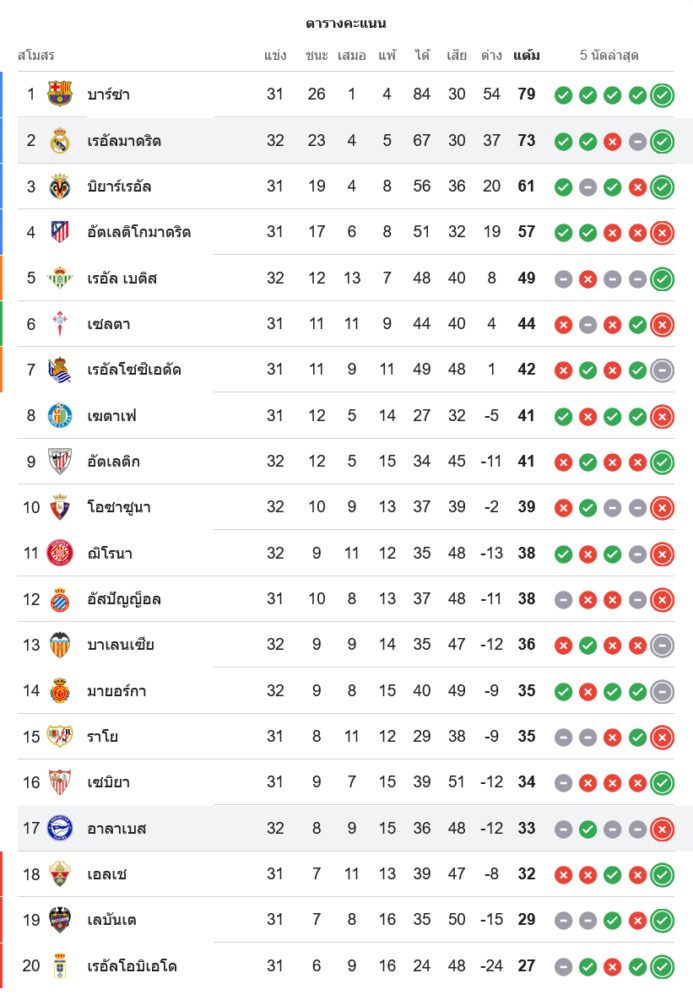Open the อาลาเบส team row

coord(117,829)
